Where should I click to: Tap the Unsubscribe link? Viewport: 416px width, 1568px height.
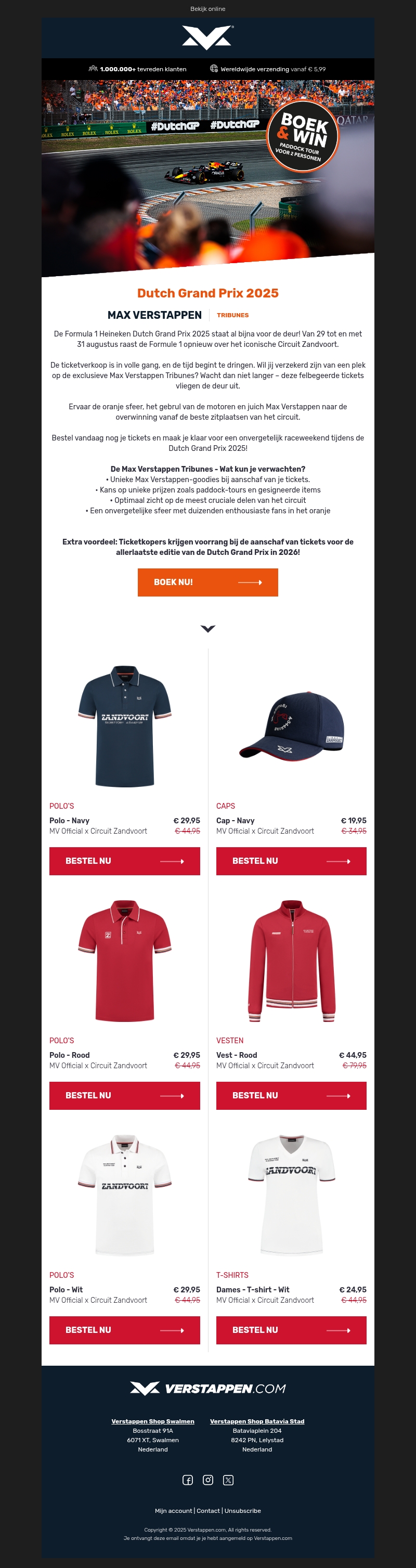coord(242,1510)
